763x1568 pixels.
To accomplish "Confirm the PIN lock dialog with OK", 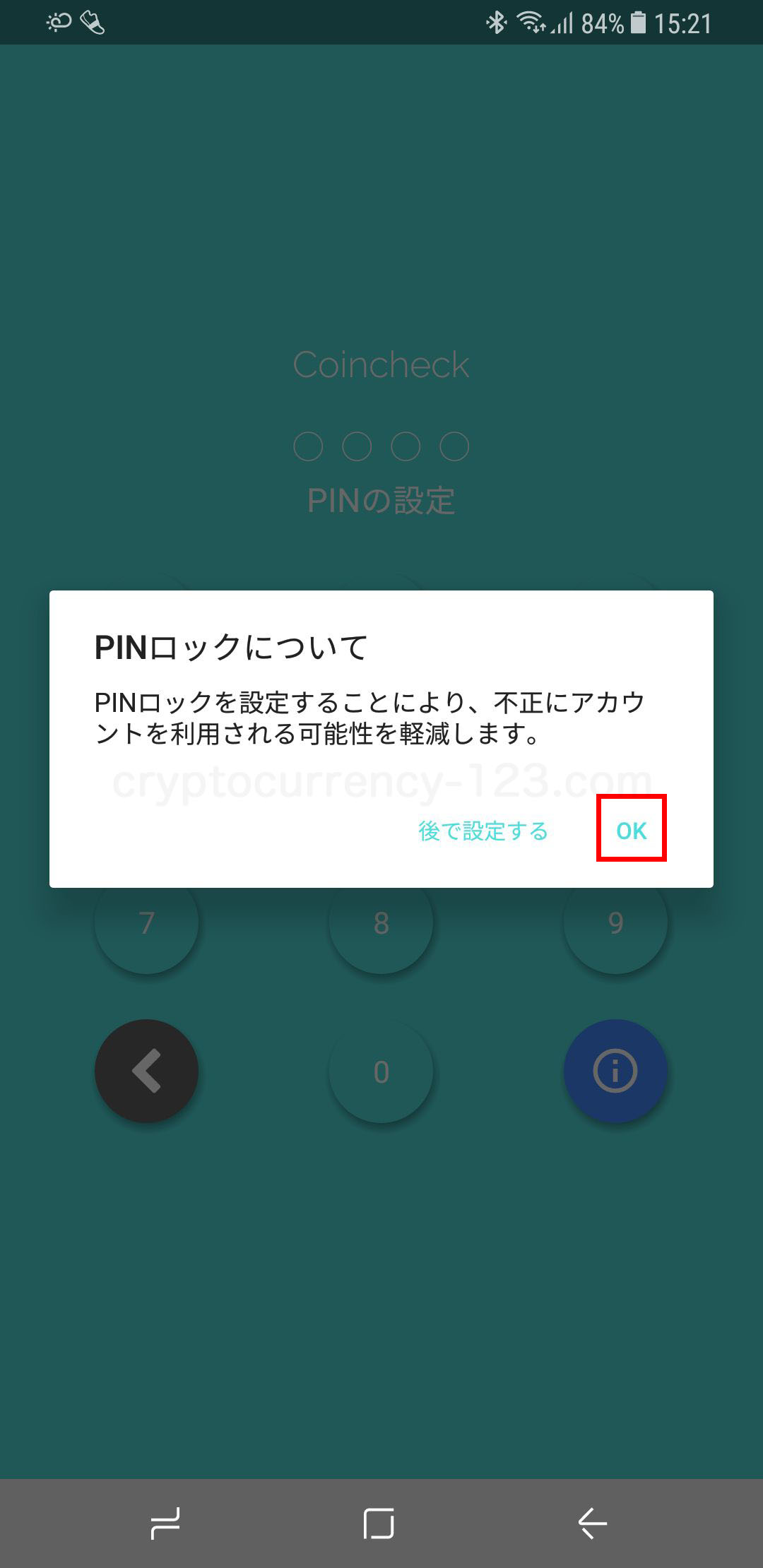I will coord(632,830).
